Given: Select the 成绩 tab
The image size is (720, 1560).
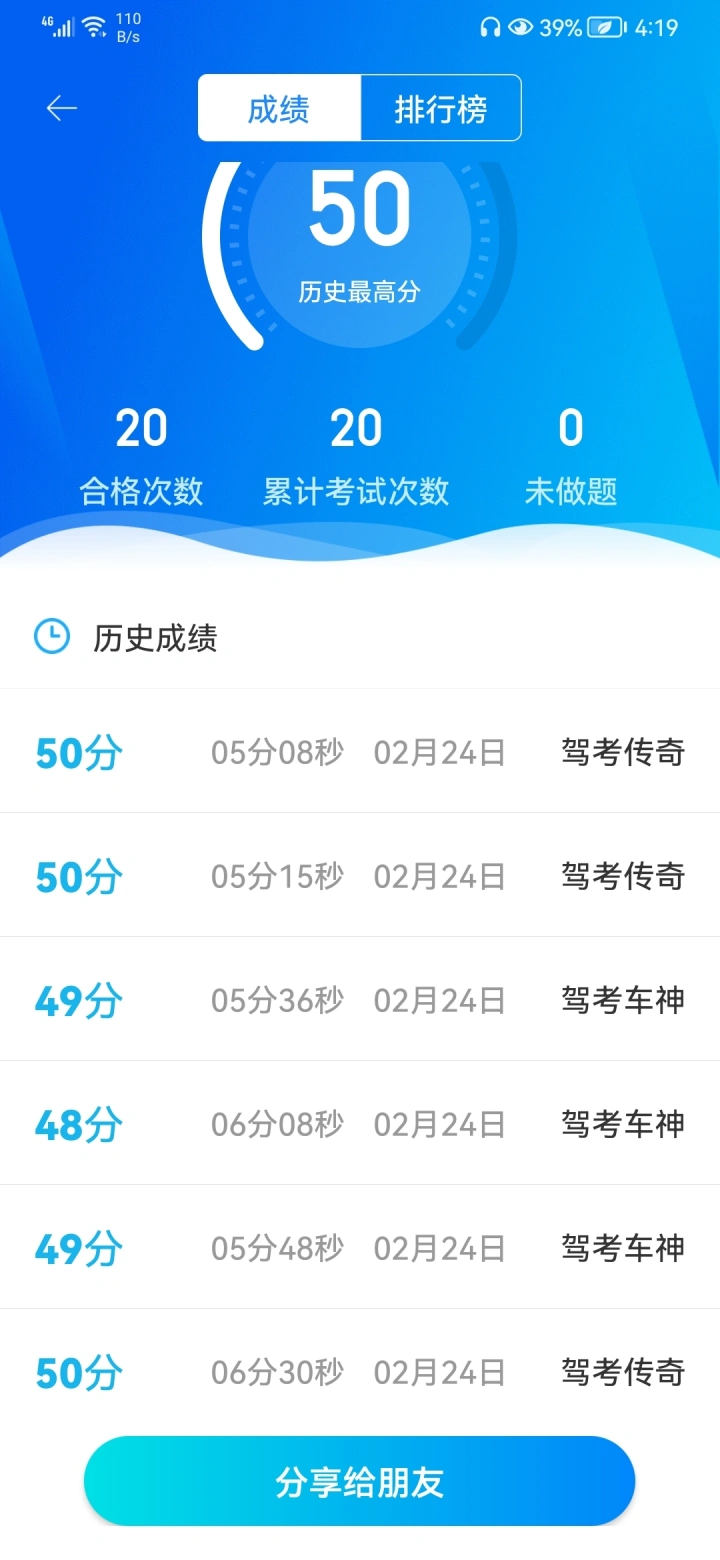Looking at the screenshot, I should pos(279,108).
